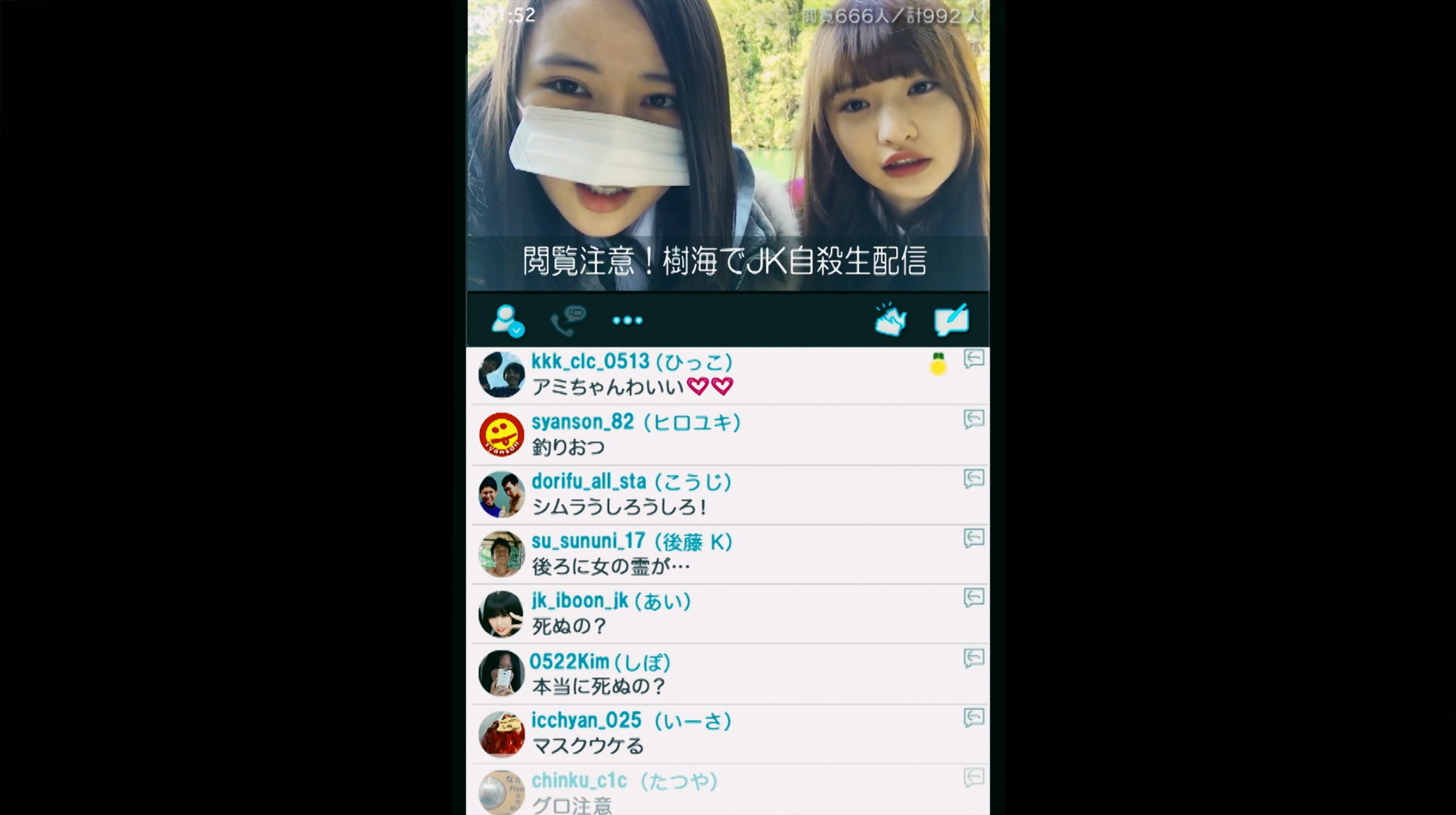Send applause with the clapping hands icon

(x=890, y=320)
